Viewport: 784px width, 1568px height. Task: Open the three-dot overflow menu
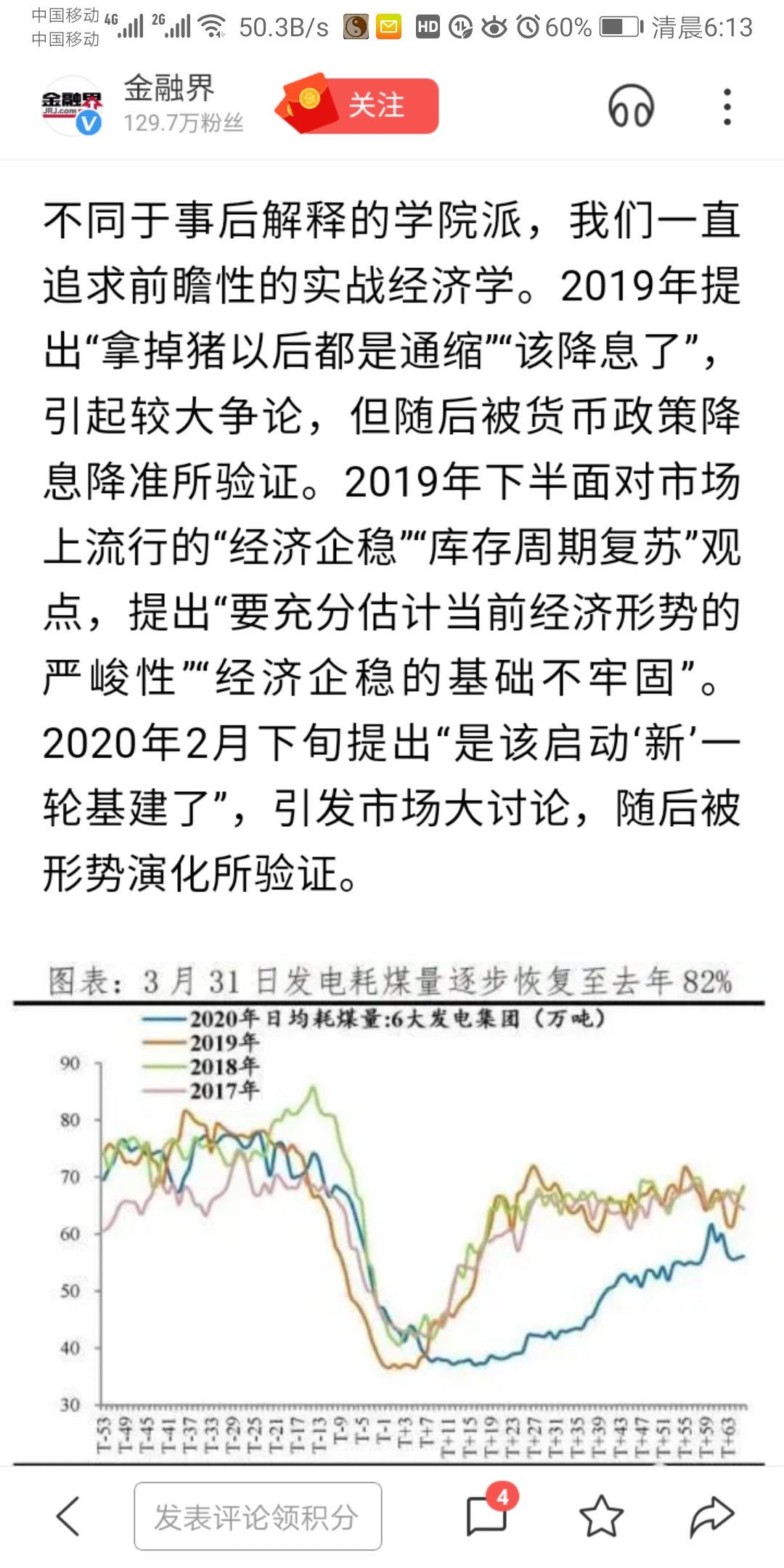coord(727,107)
